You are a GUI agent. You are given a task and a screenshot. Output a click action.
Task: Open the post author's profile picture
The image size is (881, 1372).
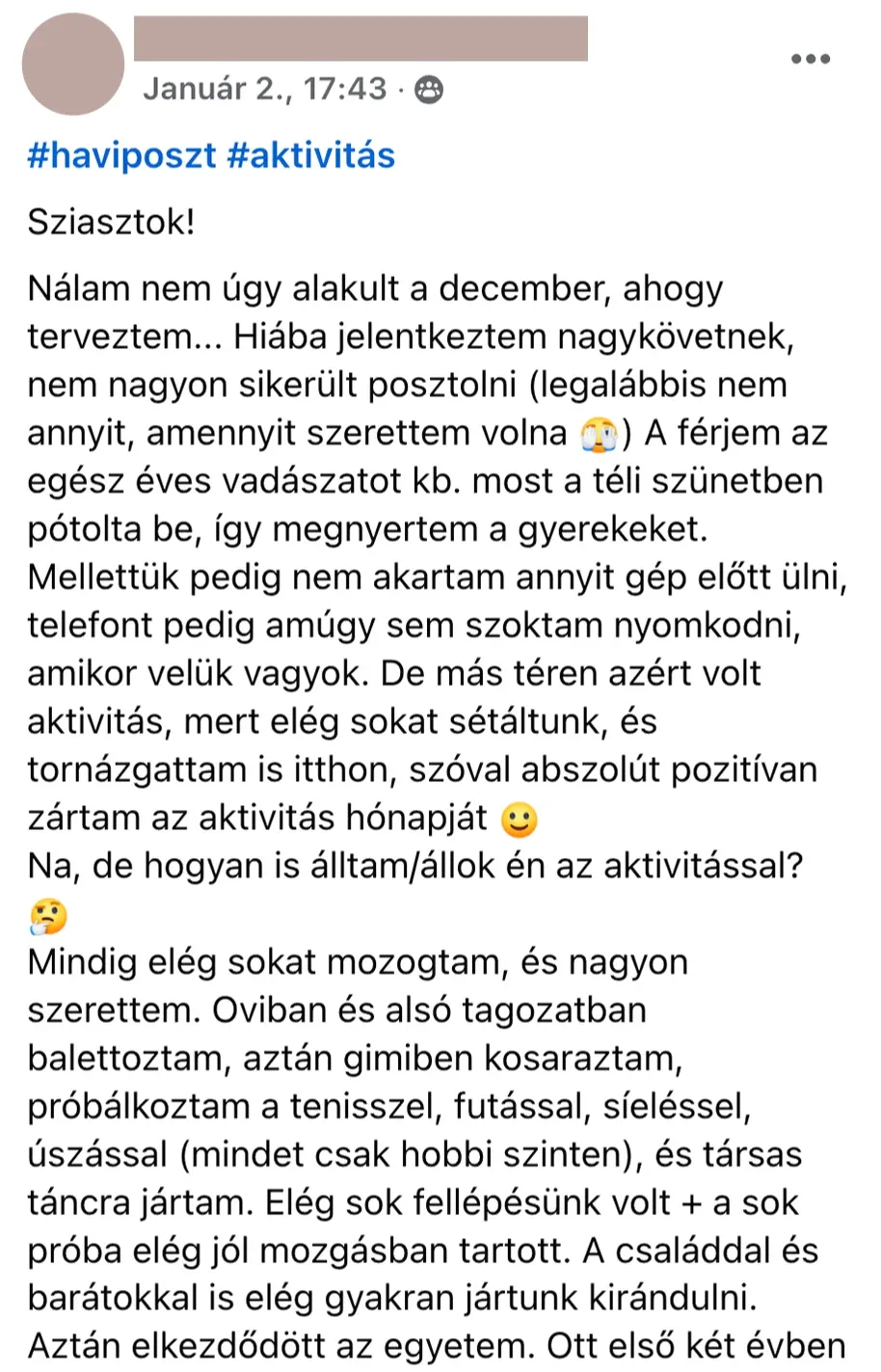click(x=72, y=65)
